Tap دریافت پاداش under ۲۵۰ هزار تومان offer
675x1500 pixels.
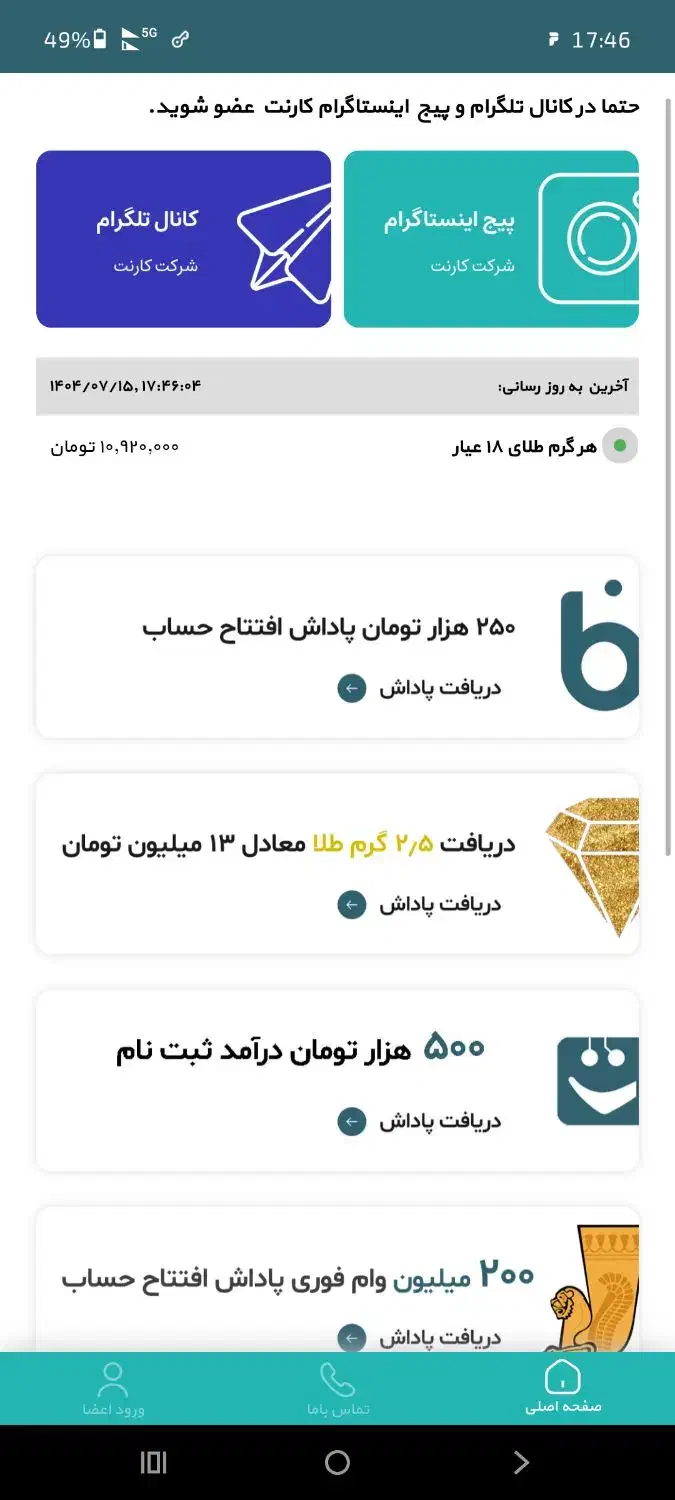pos(420,688)
